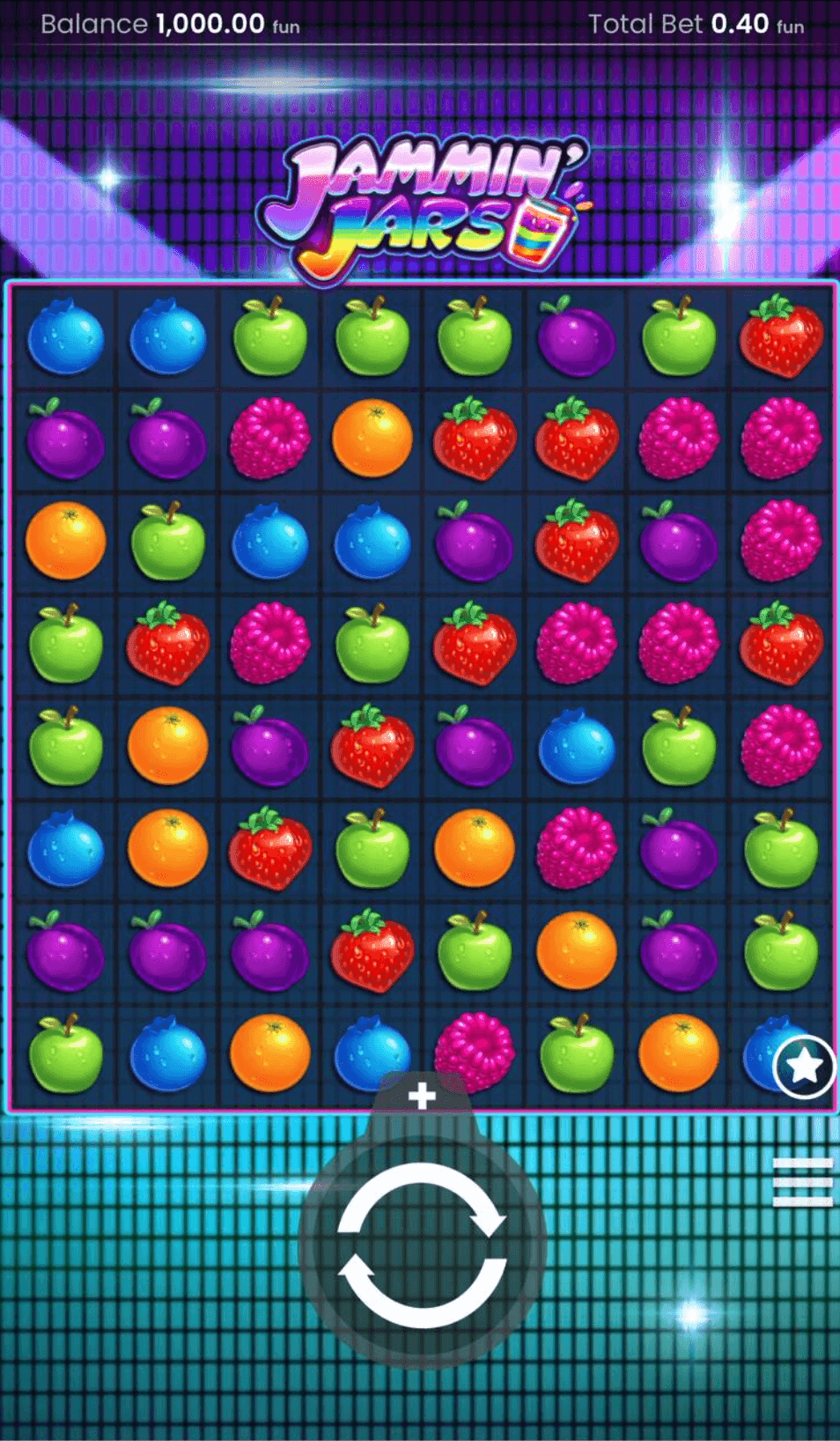Spin the reels with the circular arrows button
Screen dimensions: 840x1441
(423, 1245)
